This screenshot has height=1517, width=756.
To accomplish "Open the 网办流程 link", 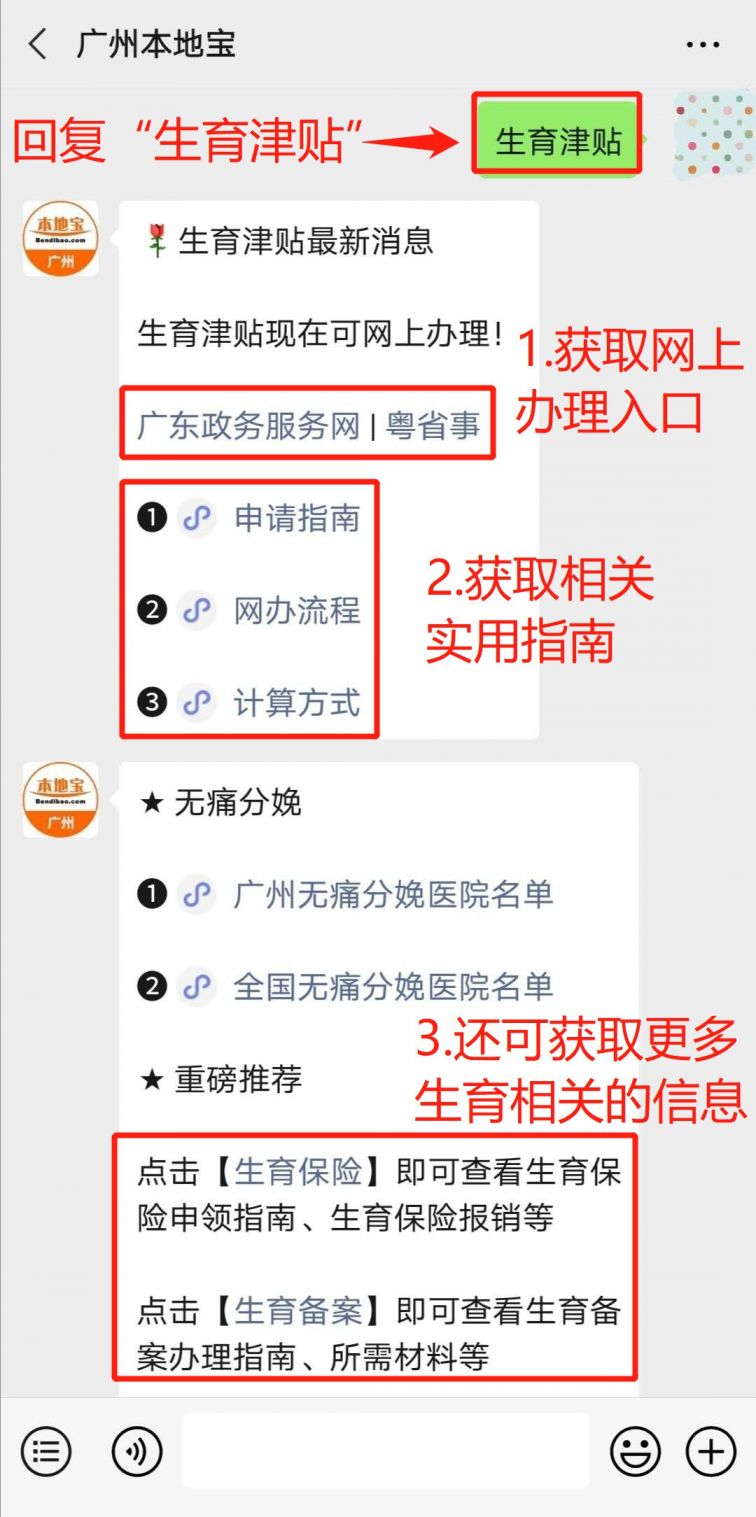I will pos(296,611).
